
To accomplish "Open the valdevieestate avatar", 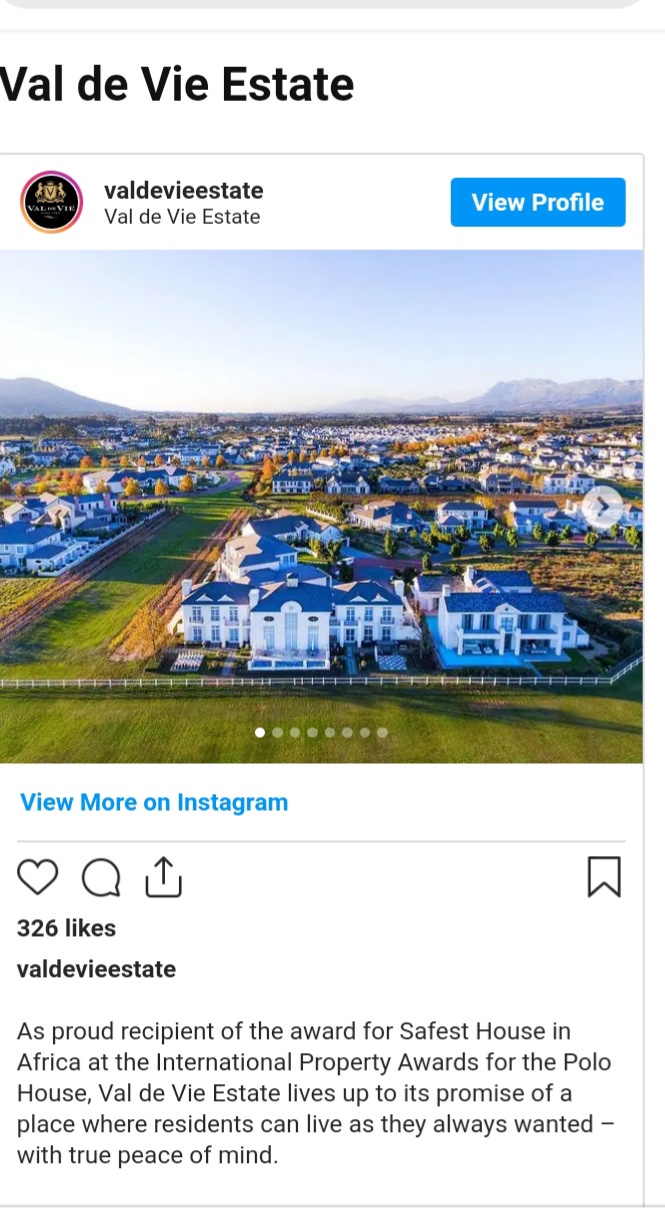I will click(x=51, y=202).
